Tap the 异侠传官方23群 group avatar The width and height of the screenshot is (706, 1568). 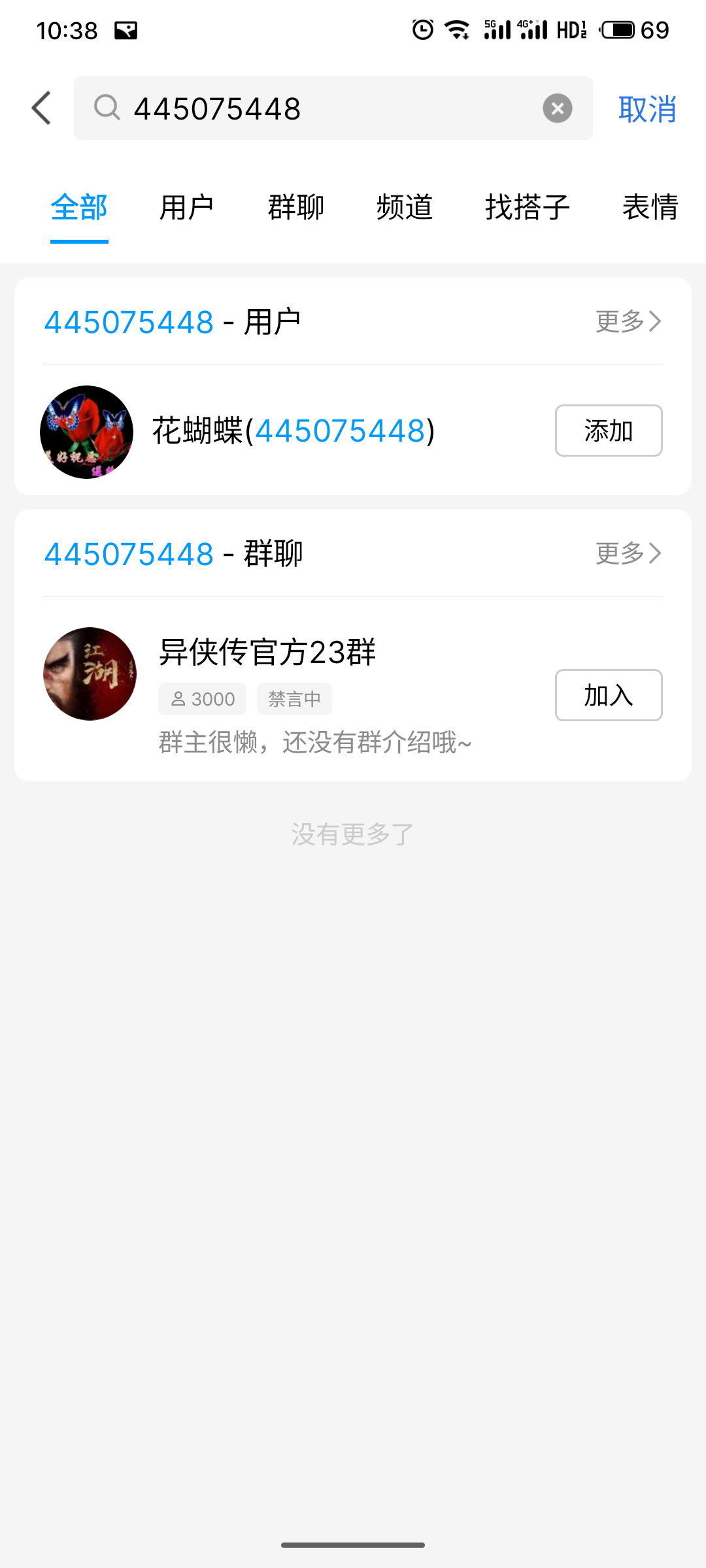(89, 674)
